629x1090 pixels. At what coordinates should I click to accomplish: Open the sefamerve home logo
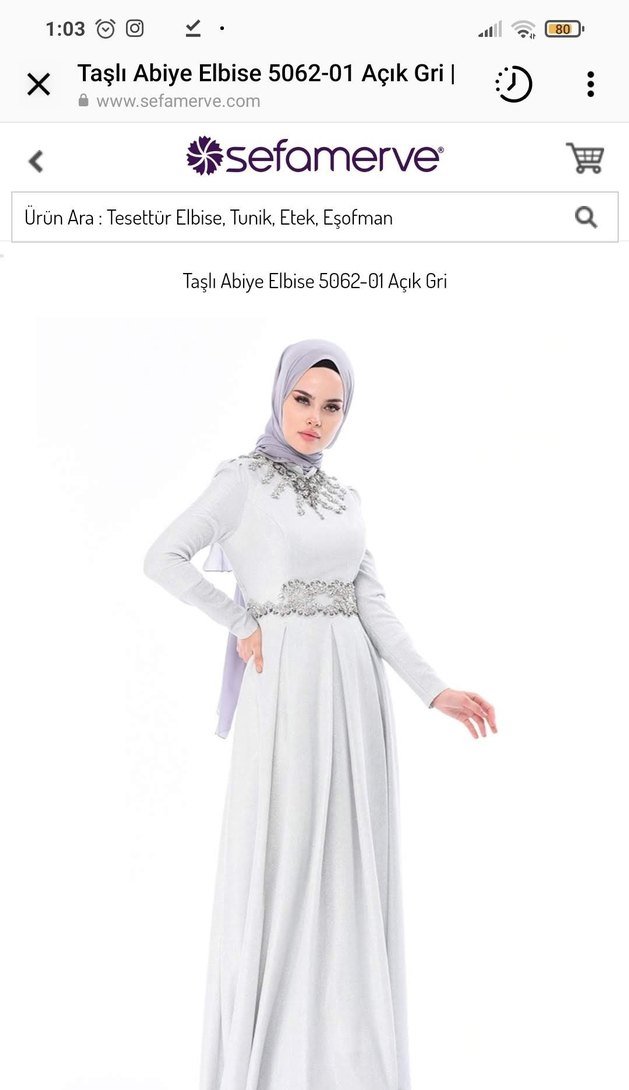(x=314, y=157)
